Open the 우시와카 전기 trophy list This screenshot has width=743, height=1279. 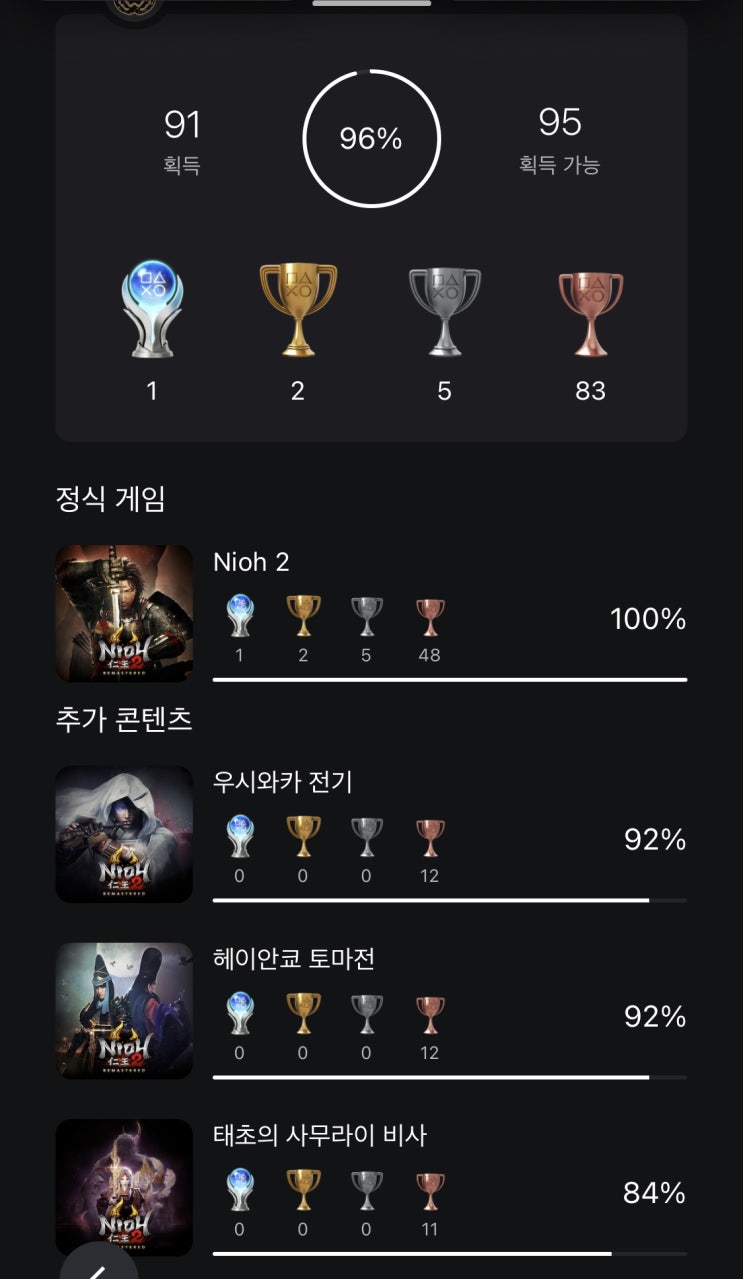(x=371, y=834)
